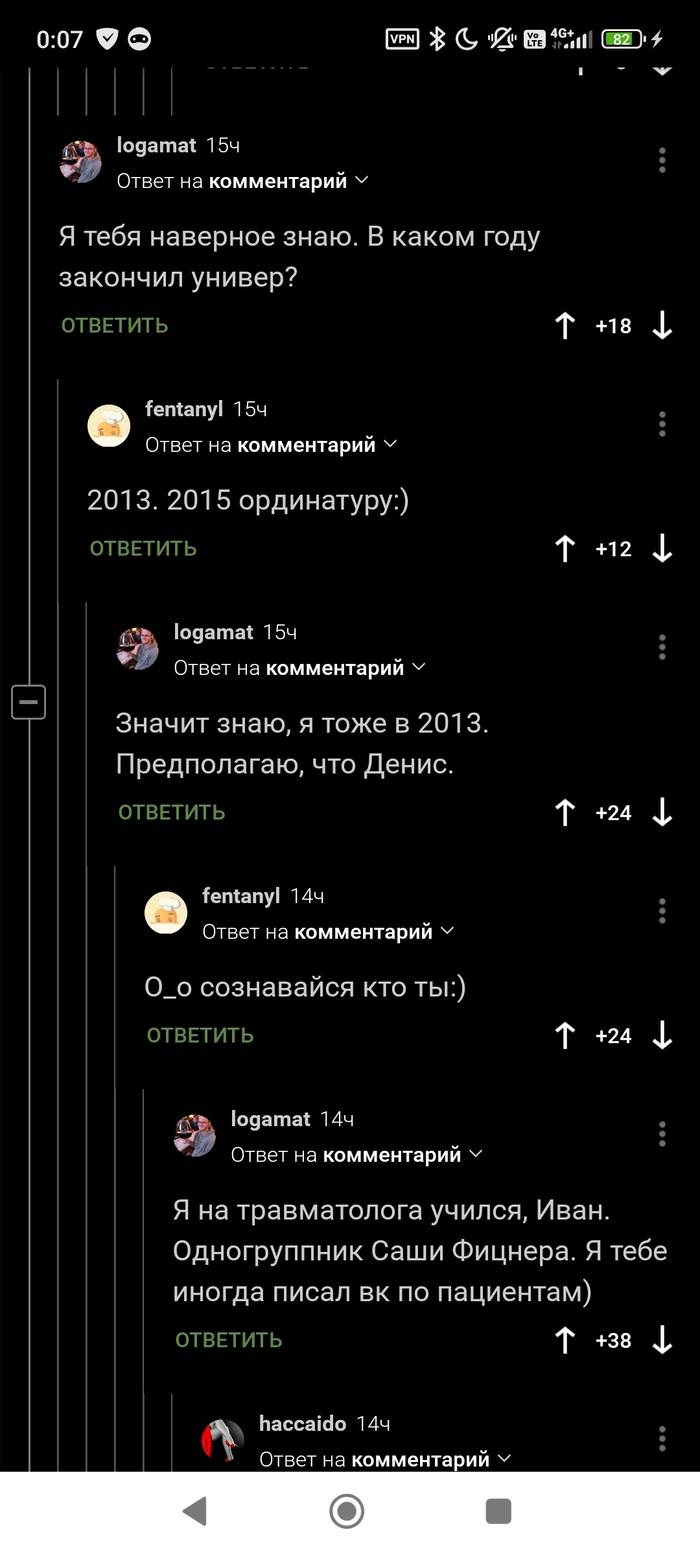Downvote the comment with +18 rating
Screen dimensions: 700x1556
(x=662, y=325)
